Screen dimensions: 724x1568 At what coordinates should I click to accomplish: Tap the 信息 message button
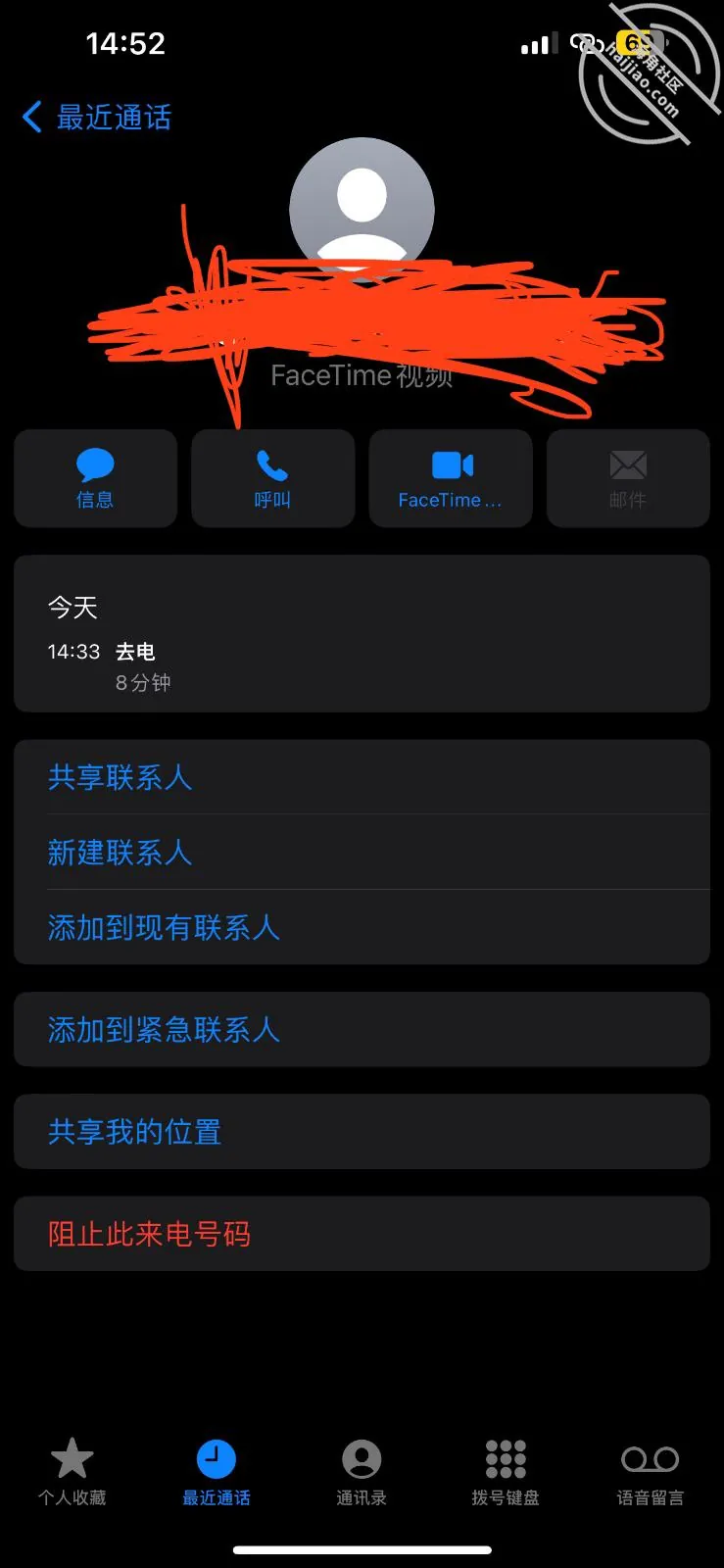pos(95,478)
